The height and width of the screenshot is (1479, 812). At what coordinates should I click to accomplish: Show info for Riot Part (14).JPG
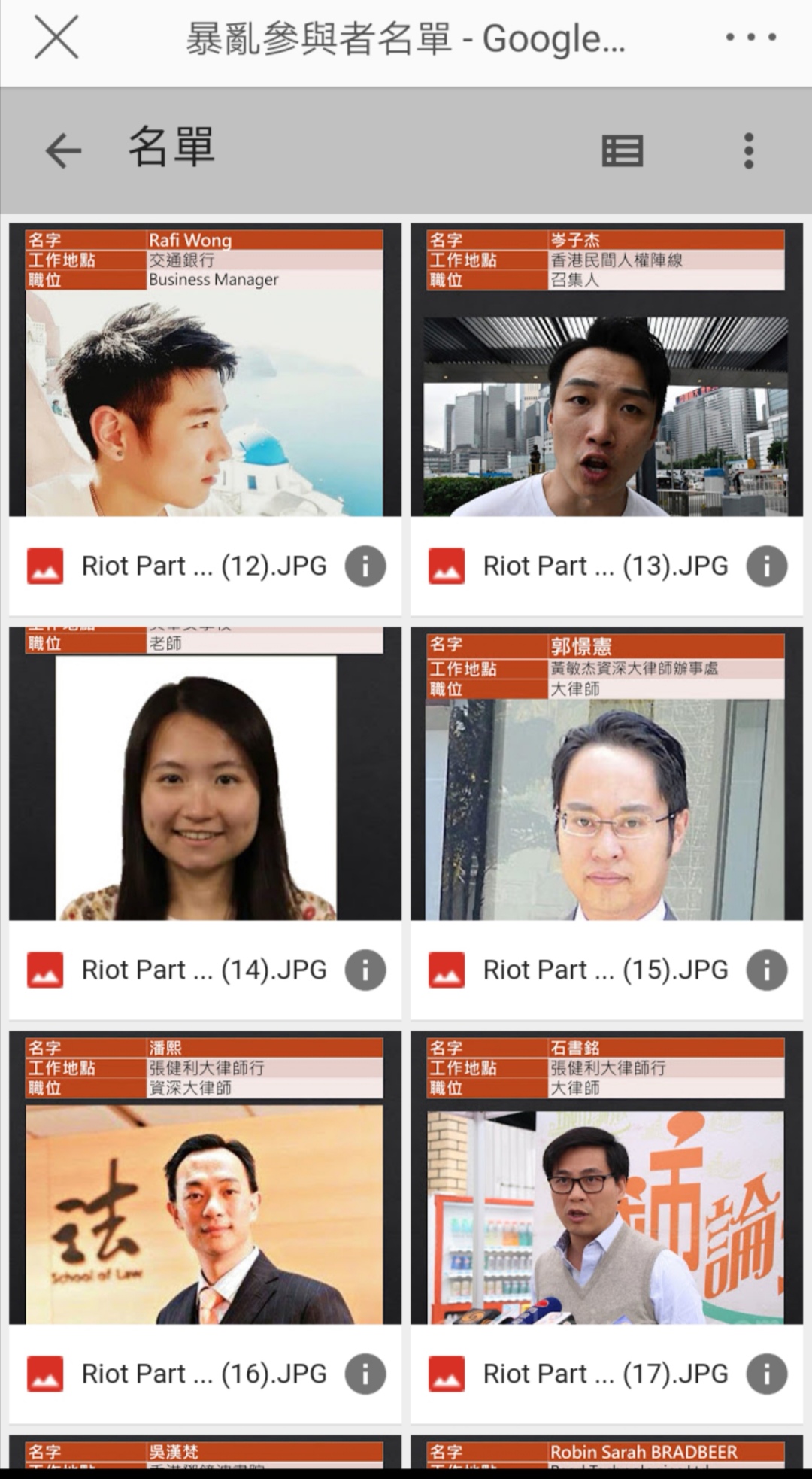click(365, 970)
